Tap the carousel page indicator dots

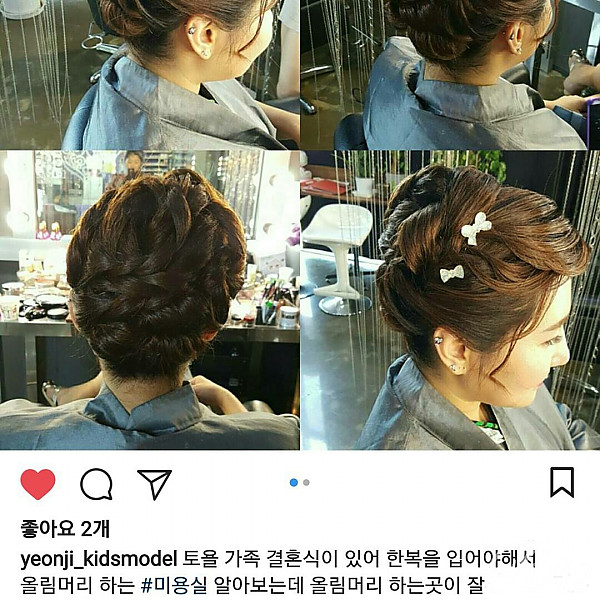[300, 482]
